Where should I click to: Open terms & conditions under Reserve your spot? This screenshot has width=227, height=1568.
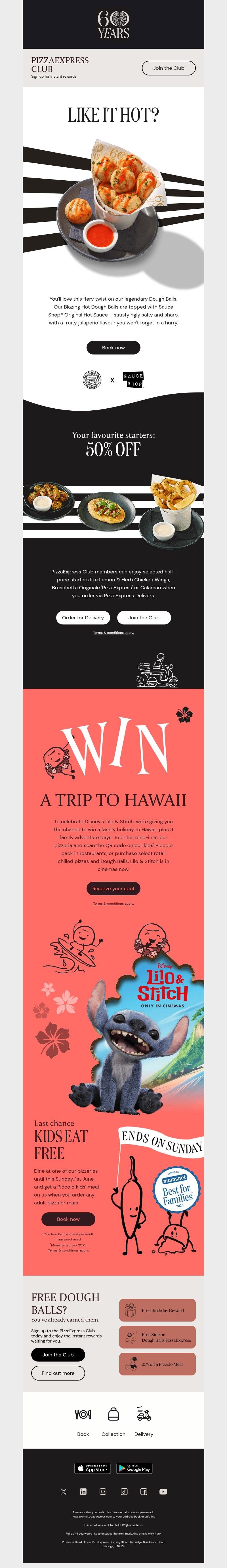click(x=113, y=904)
